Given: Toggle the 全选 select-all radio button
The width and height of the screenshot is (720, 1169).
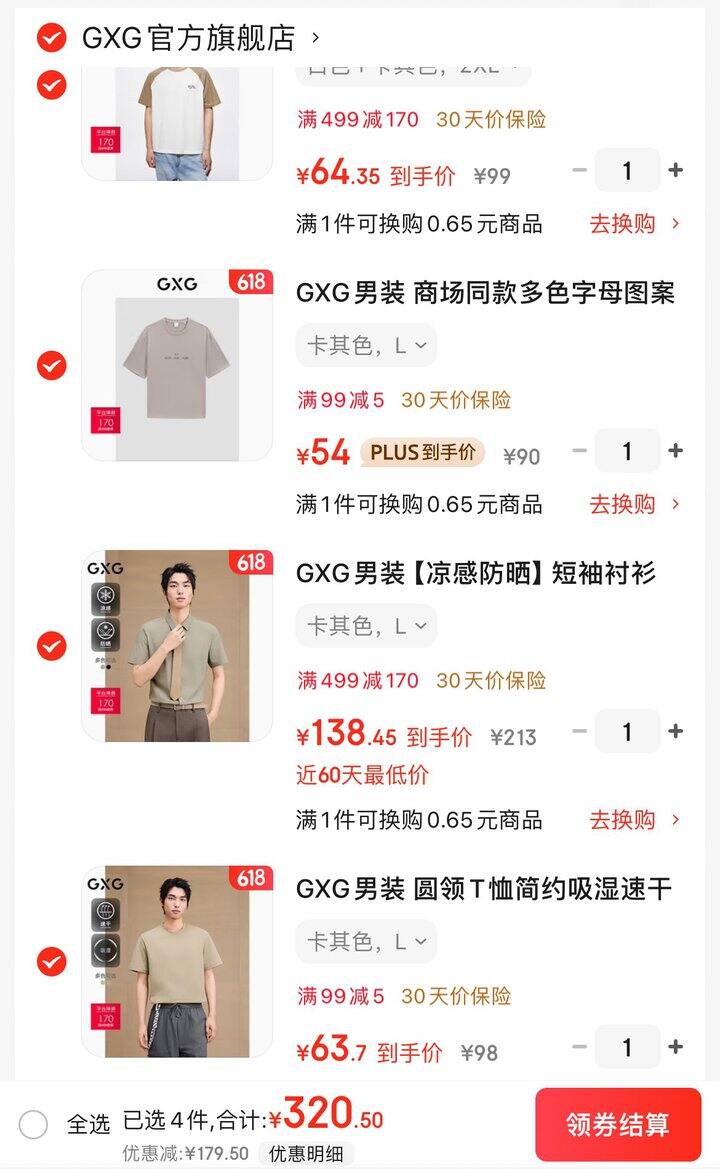Looking at the screenshot, I should click(x=33, y=1124).
